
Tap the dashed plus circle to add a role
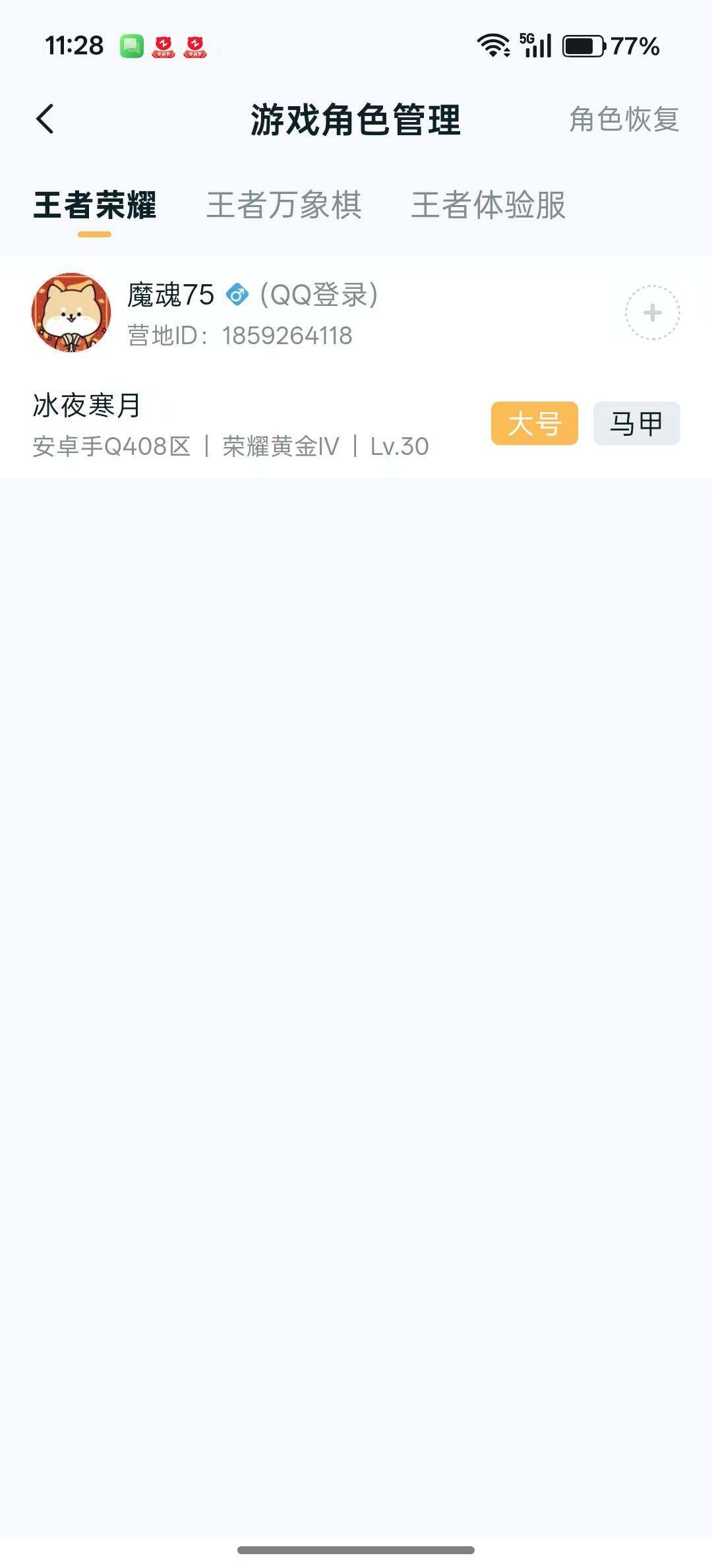(653, 314)
